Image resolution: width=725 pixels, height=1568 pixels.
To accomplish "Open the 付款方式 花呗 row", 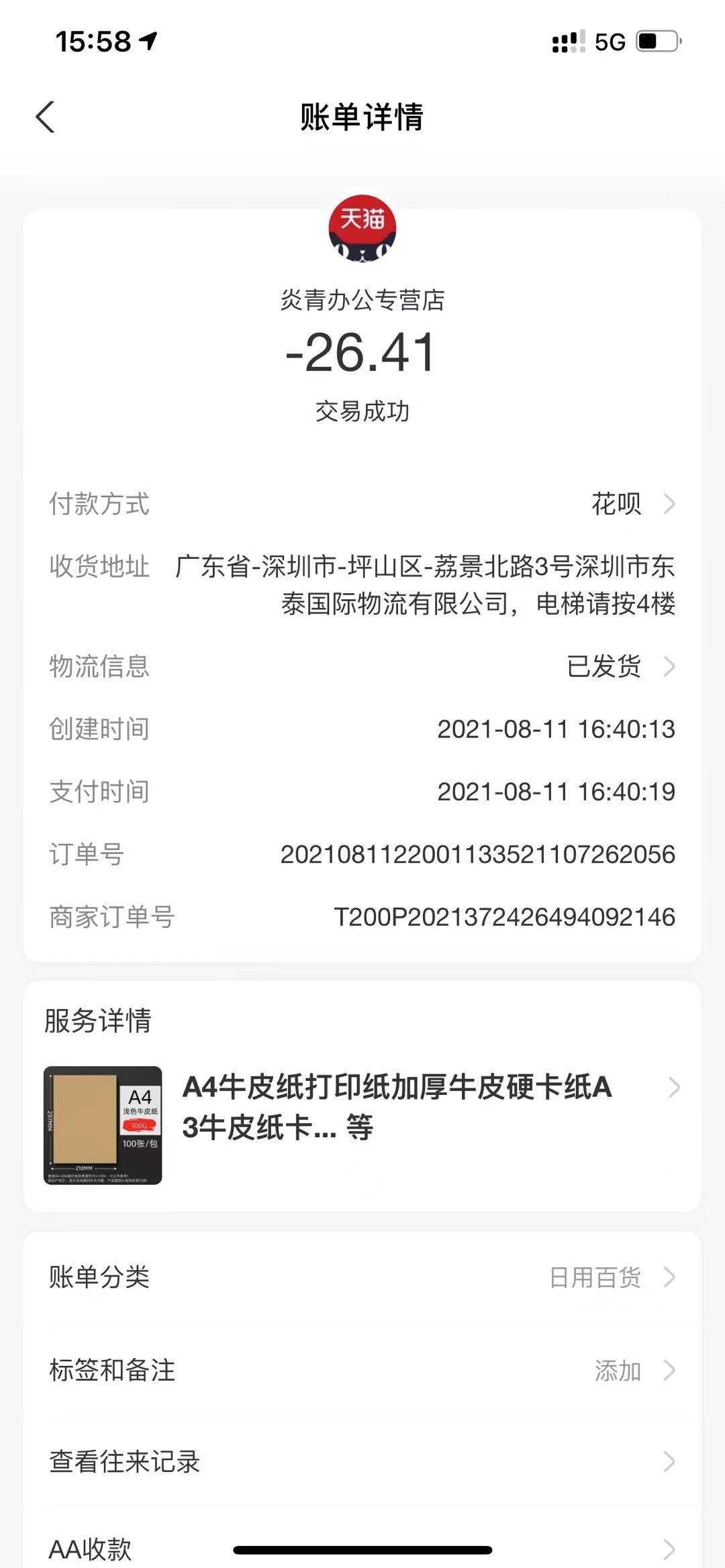I will pyautogui.click(x=362, y=504).
